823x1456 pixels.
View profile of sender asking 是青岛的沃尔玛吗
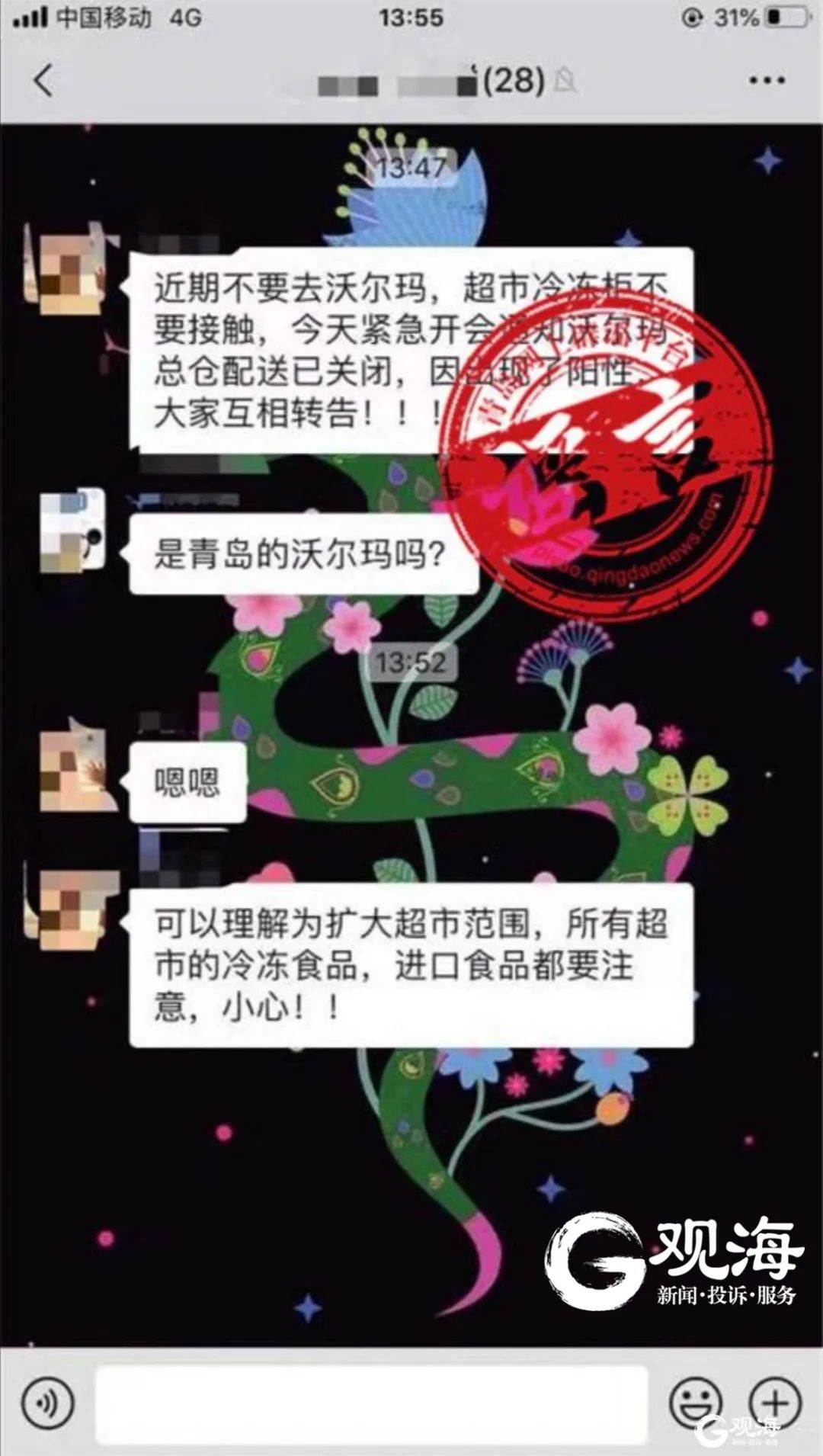pyautogui.click(x=72, y=530)
